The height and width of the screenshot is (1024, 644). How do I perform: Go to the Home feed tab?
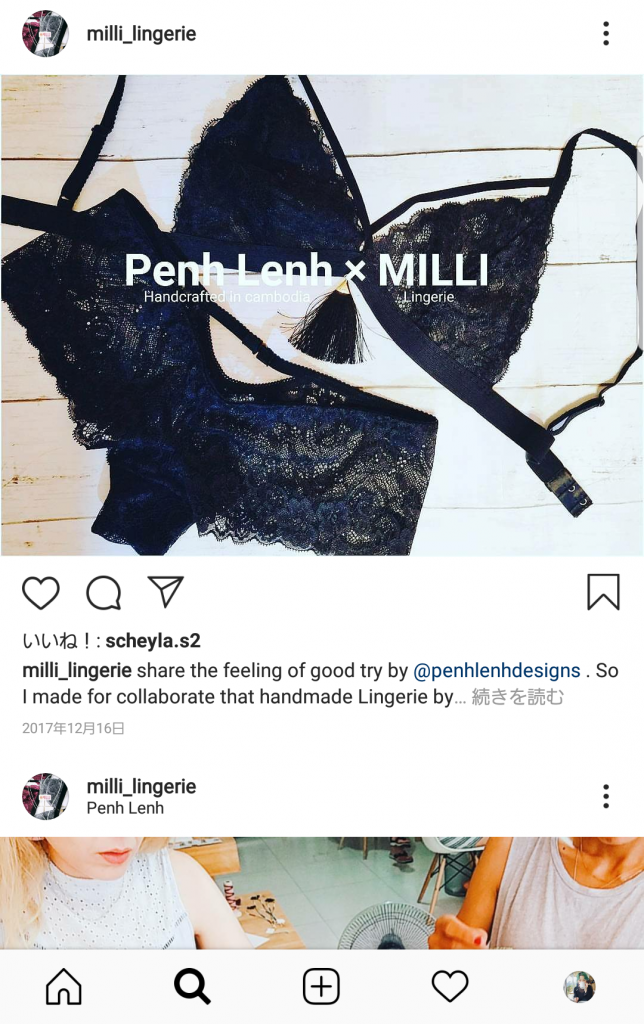coord(64,987)
